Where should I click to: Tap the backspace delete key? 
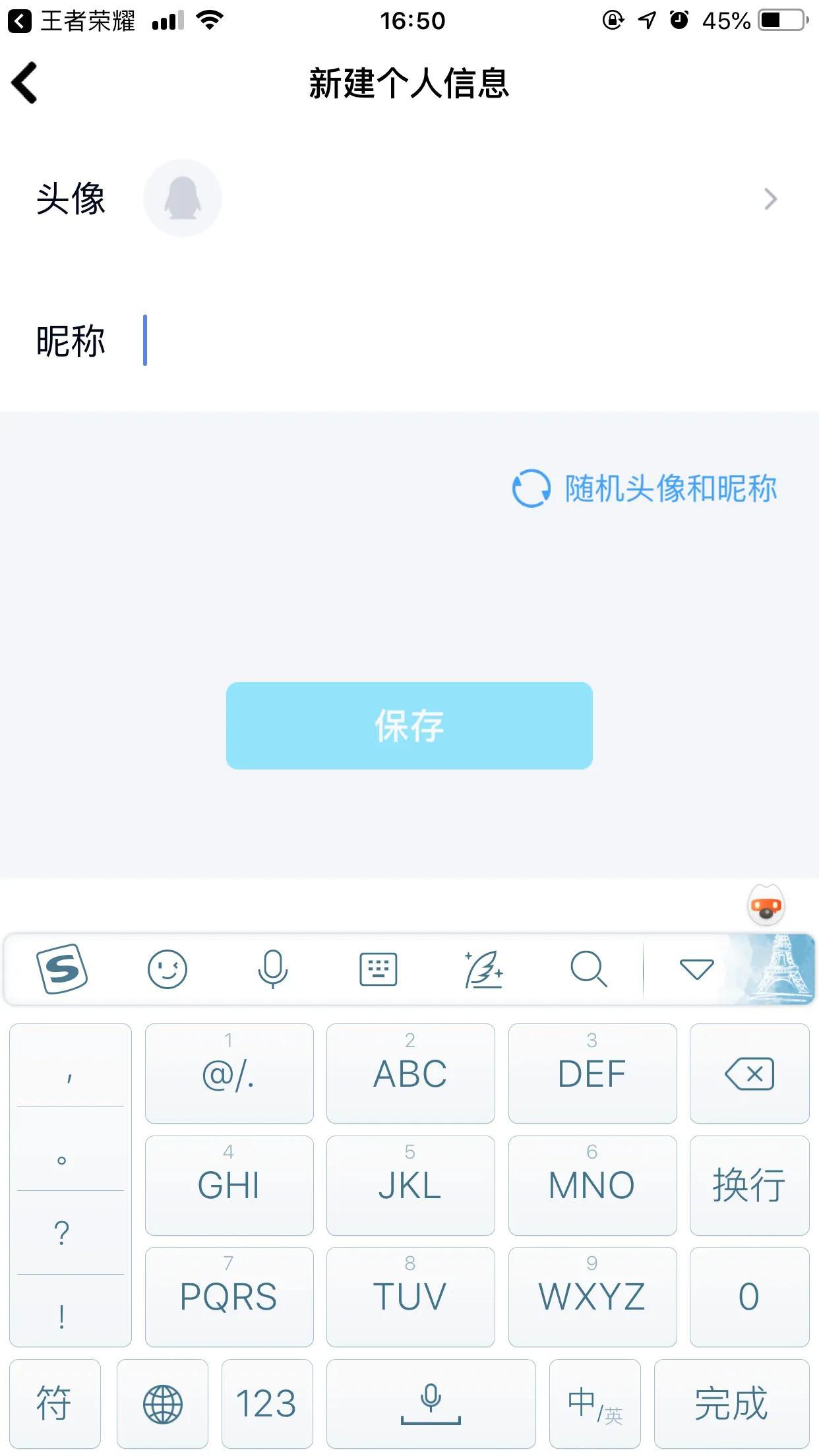[x=749, y=1074]
